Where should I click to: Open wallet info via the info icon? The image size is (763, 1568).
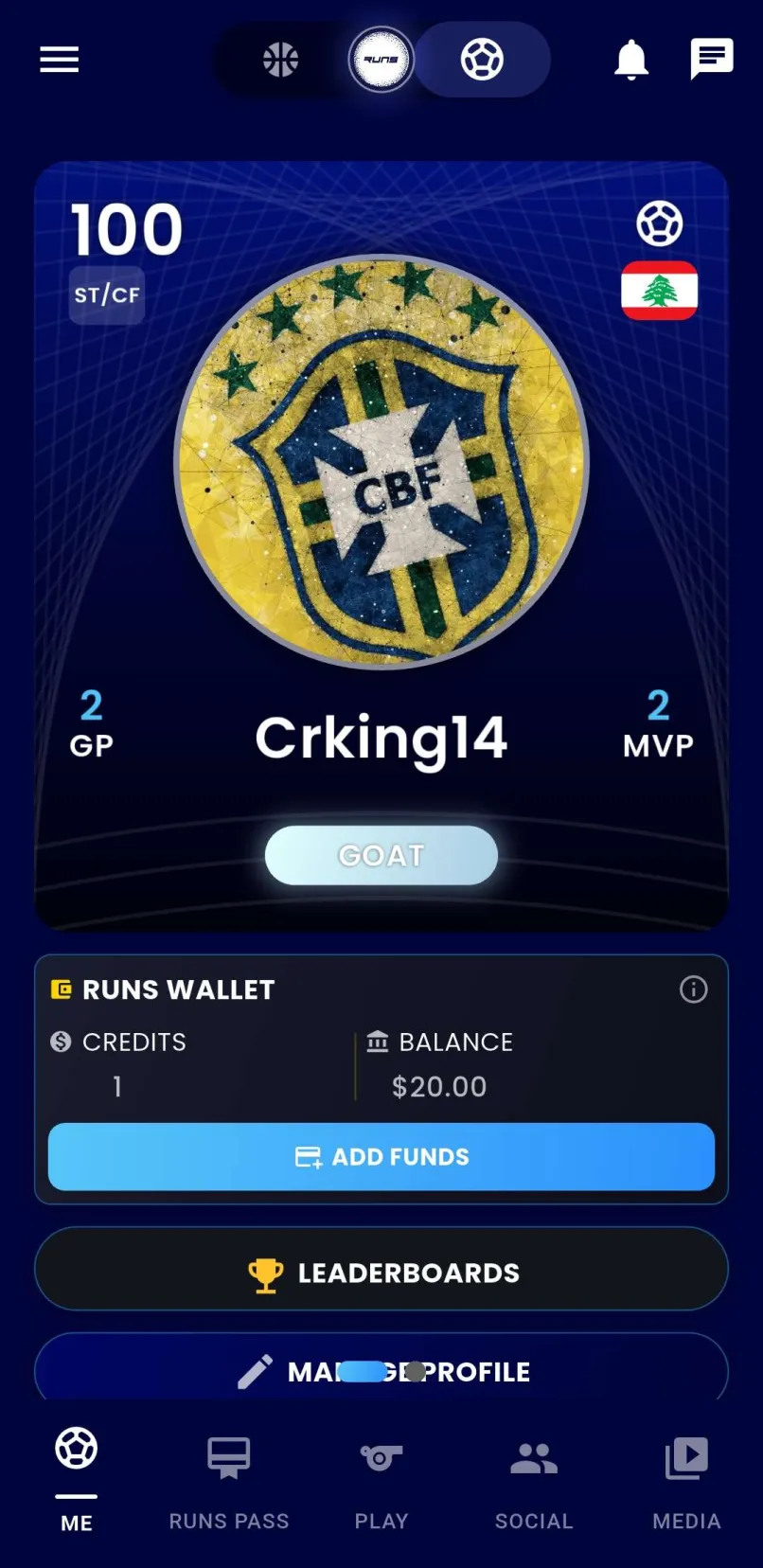click(x=693, y=989)
